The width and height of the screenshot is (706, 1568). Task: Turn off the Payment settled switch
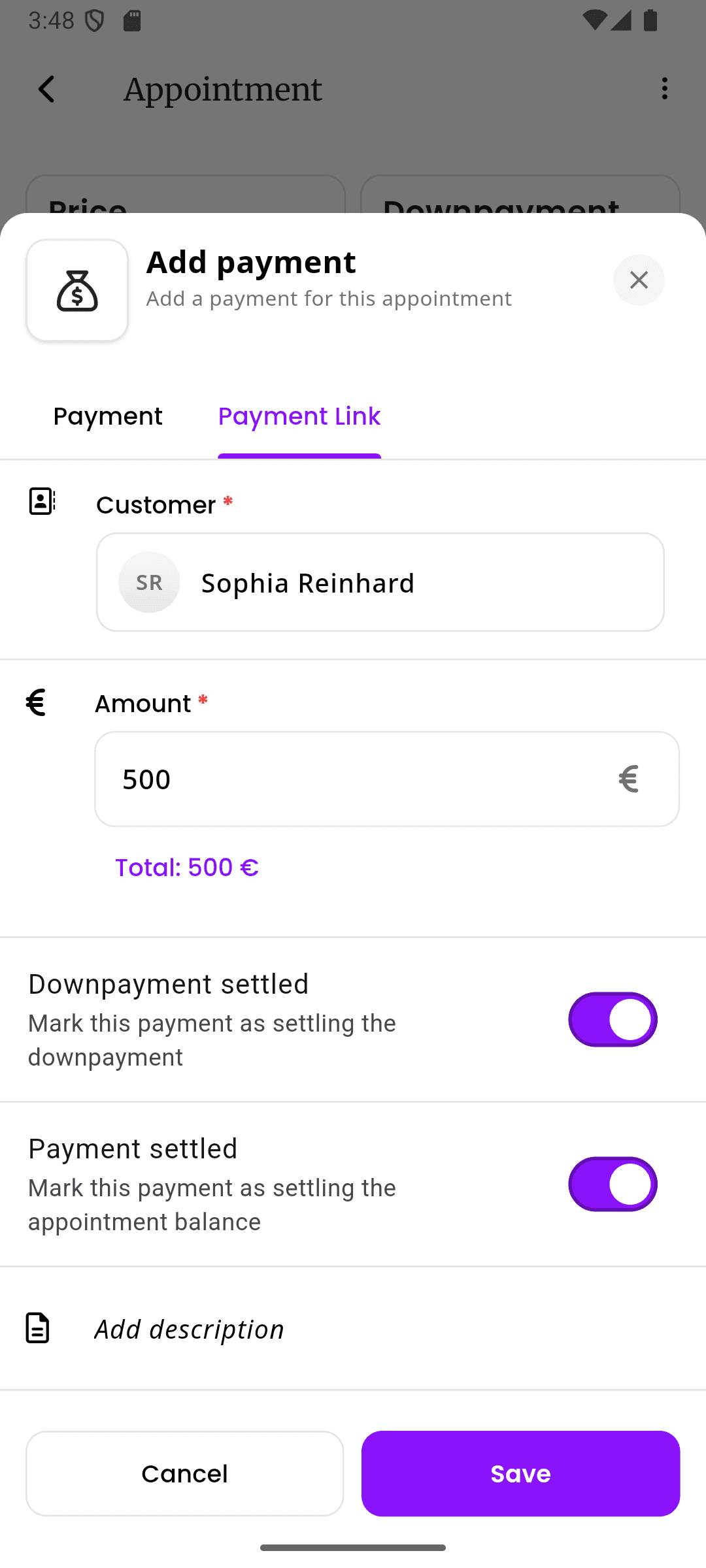click(612, 1184)
